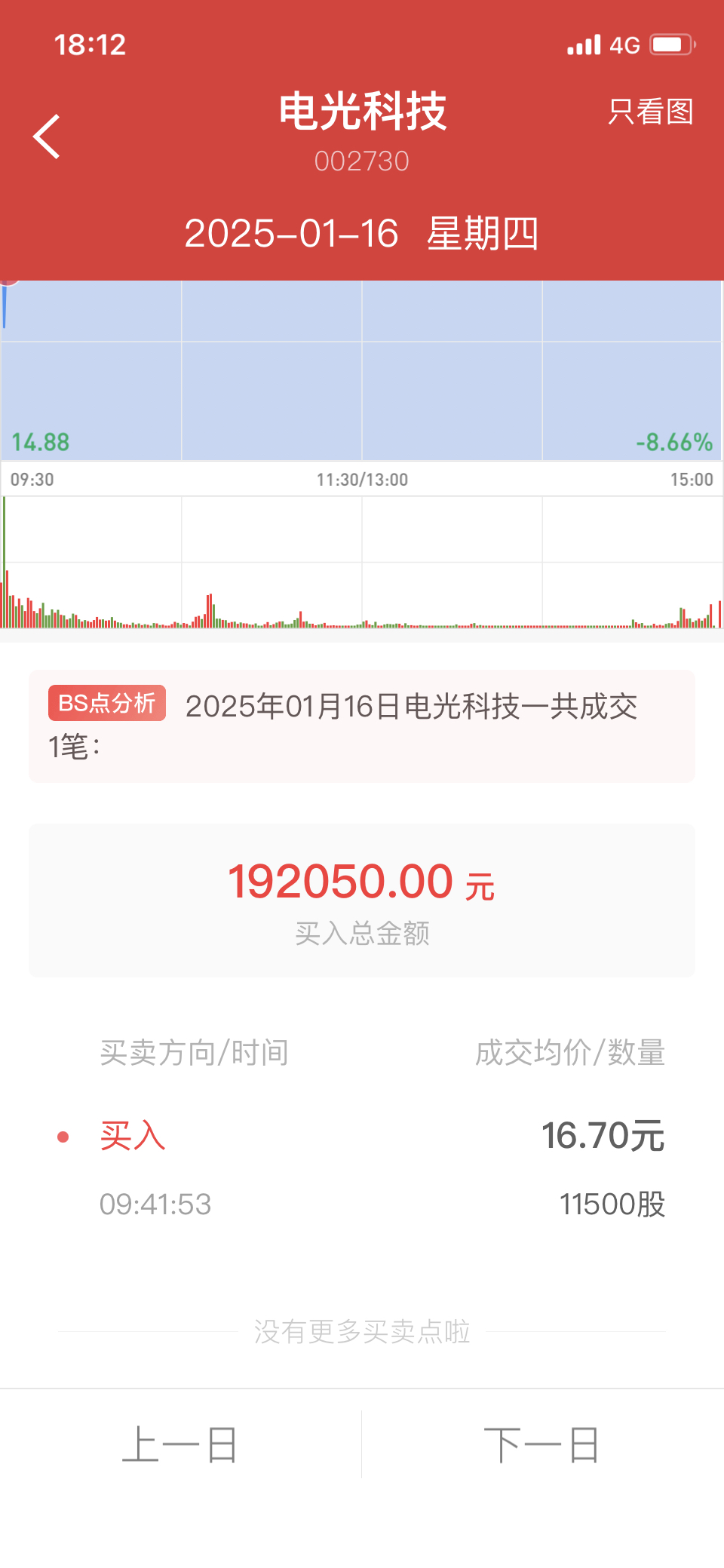Go to previous day with 上一日
This screenshot has height=1568, width=724.
click(x=180, y=1444)
